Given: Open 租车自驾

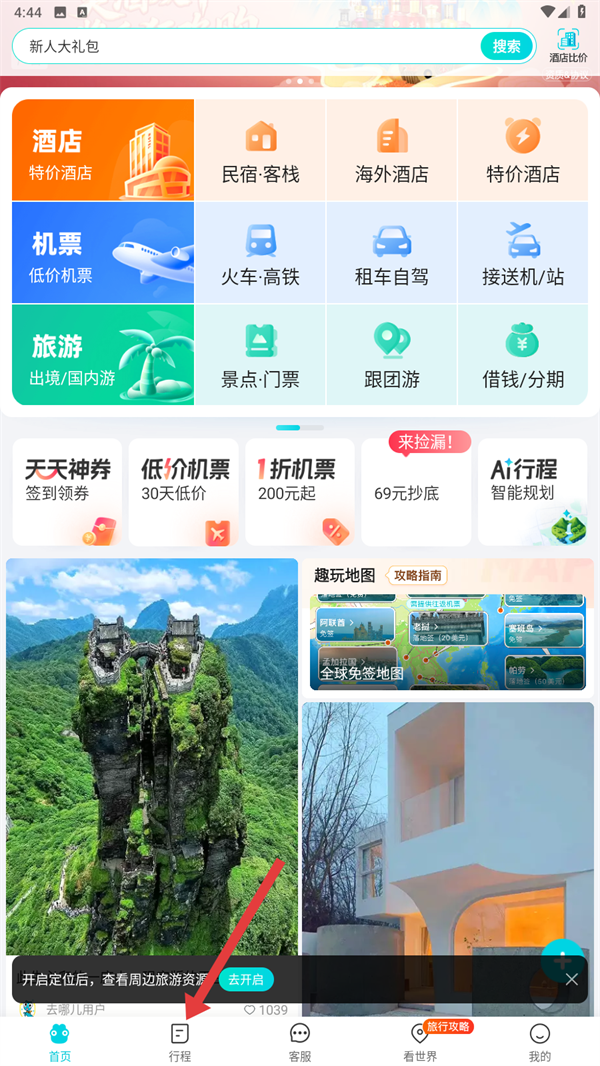Looking at the screenshot, I should coord(391,255).
